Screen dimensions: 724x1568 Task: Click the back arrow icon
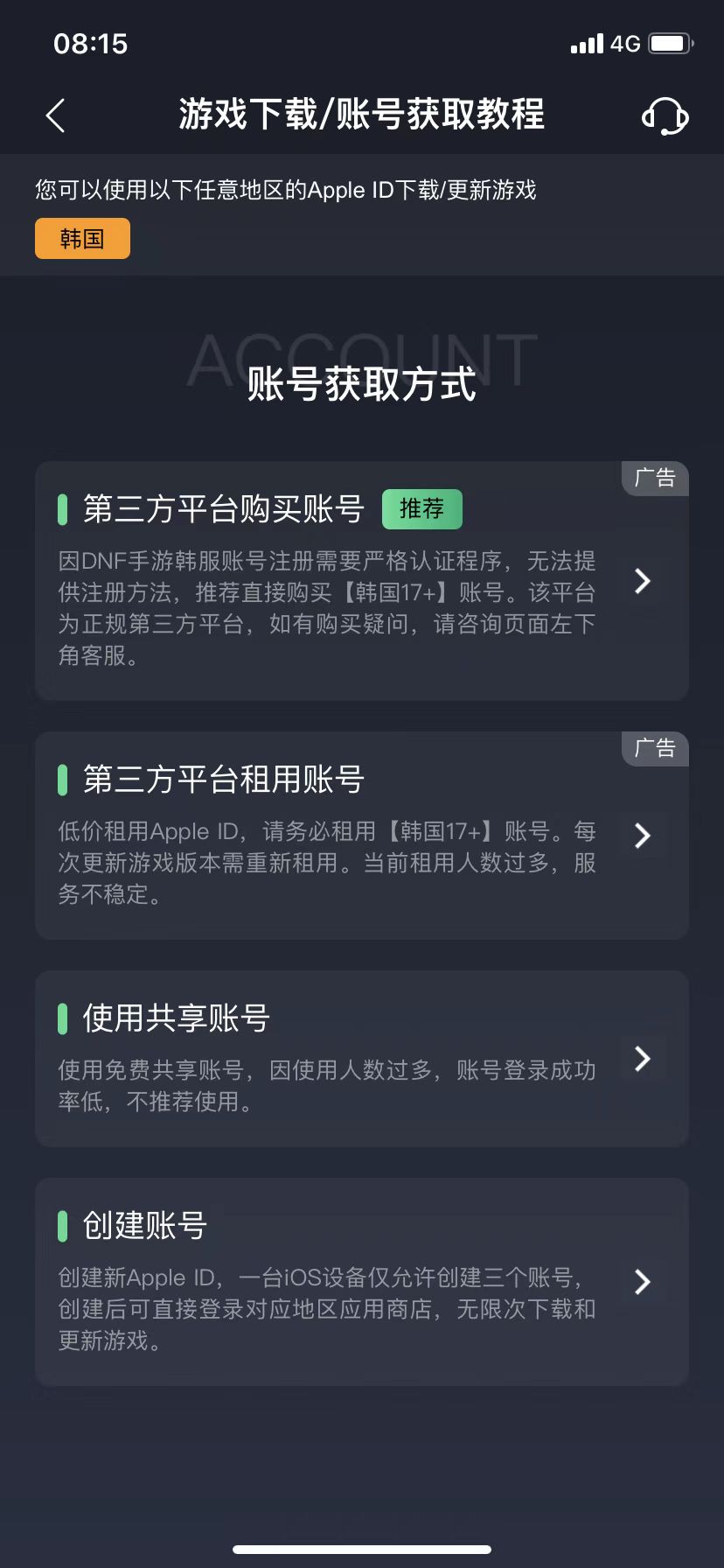click(x=56, y=115)
